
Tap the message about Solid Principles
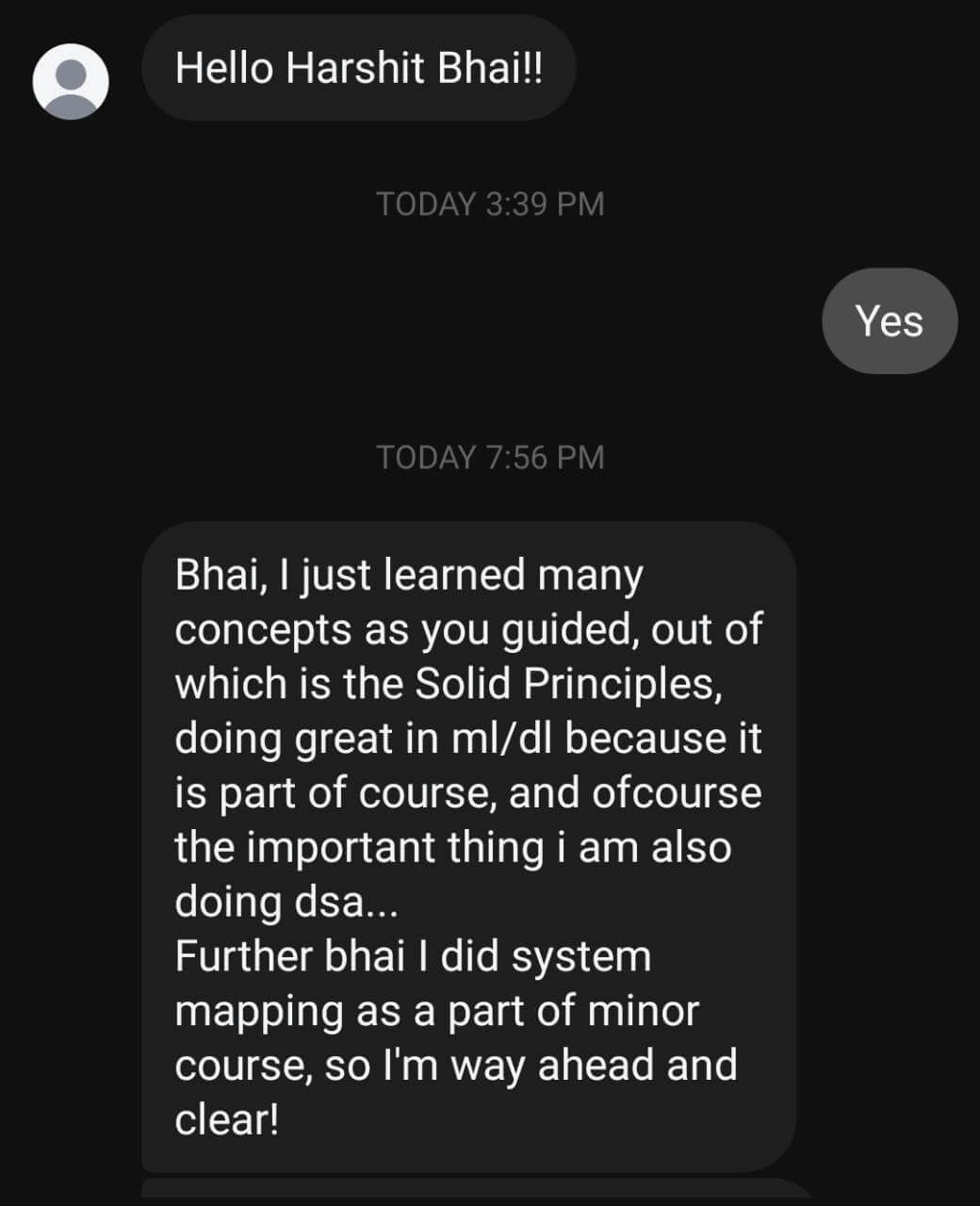coord(468,845)
